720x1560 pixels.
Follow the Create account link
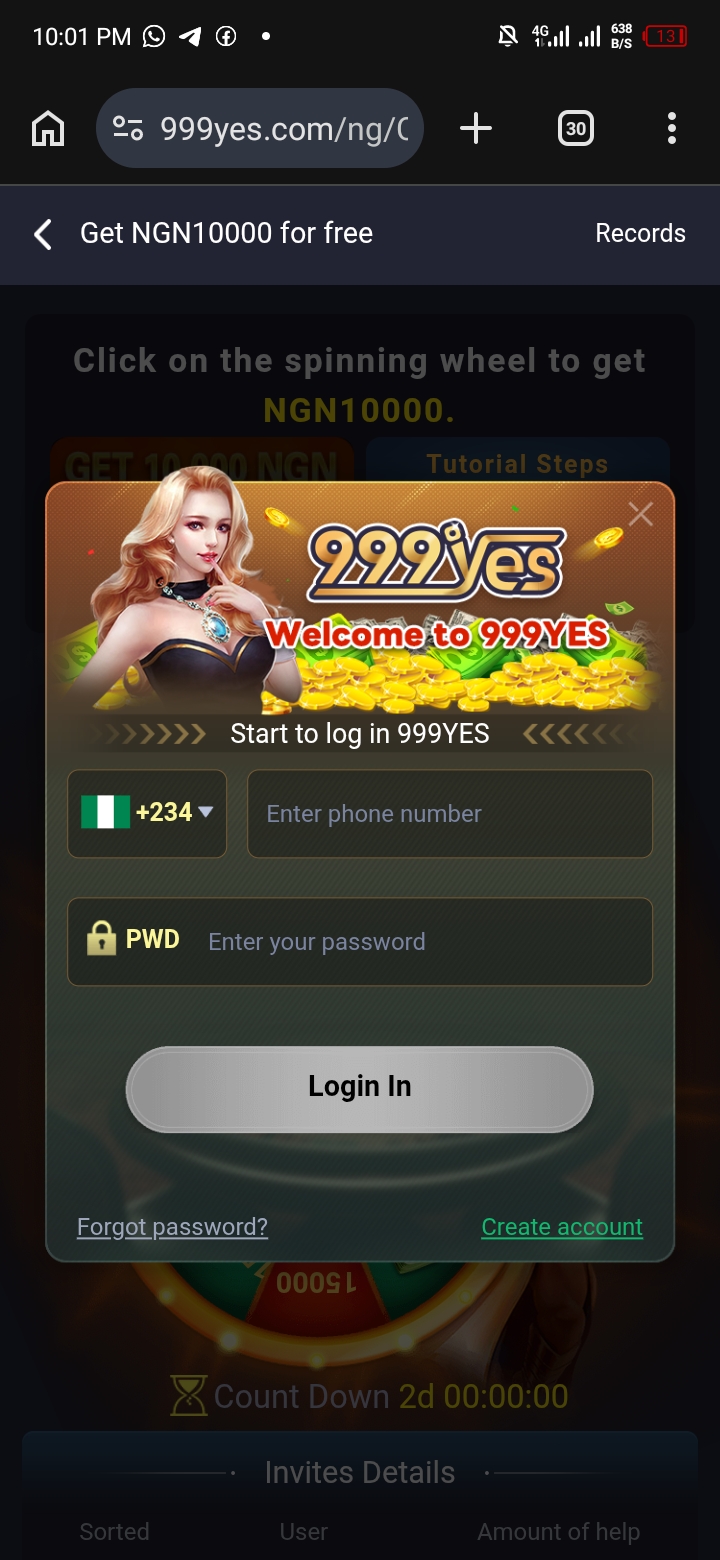[562, 1227]
